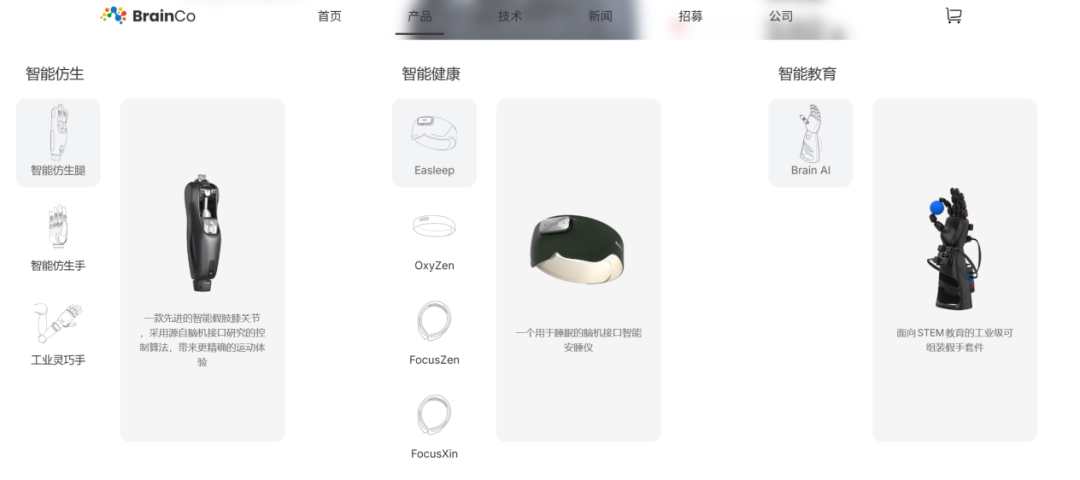
Task: Go to the 首页 home page
Action: (329, 16)
